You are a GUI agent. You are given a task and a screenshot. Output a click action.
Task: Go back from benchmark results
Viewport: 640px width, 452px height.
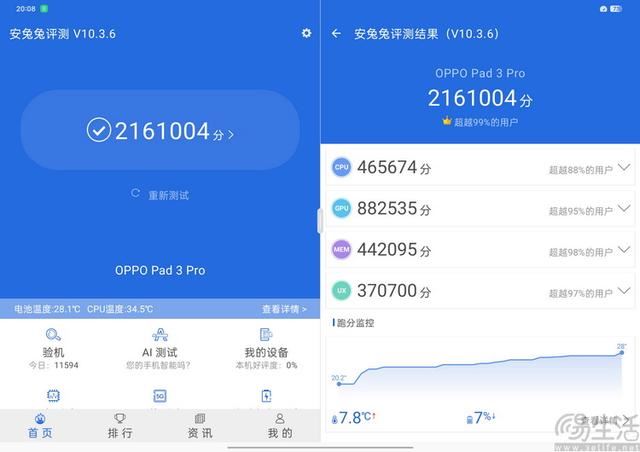click(x=336, y=33)
